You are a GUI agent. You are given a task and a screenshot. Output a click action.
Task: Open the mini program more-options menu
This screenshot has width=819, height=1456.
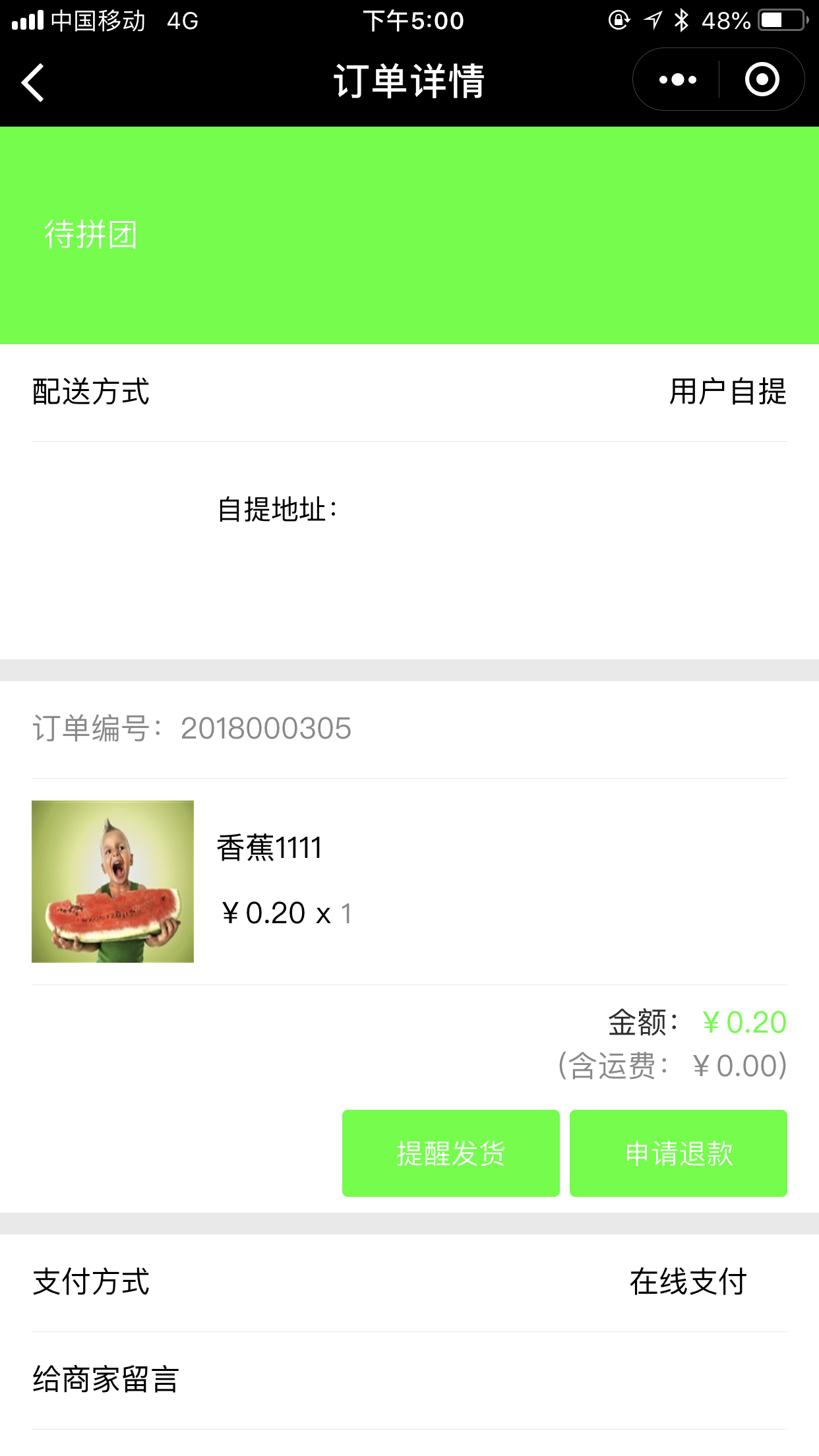pyautogui.click(x=678, y=80)
